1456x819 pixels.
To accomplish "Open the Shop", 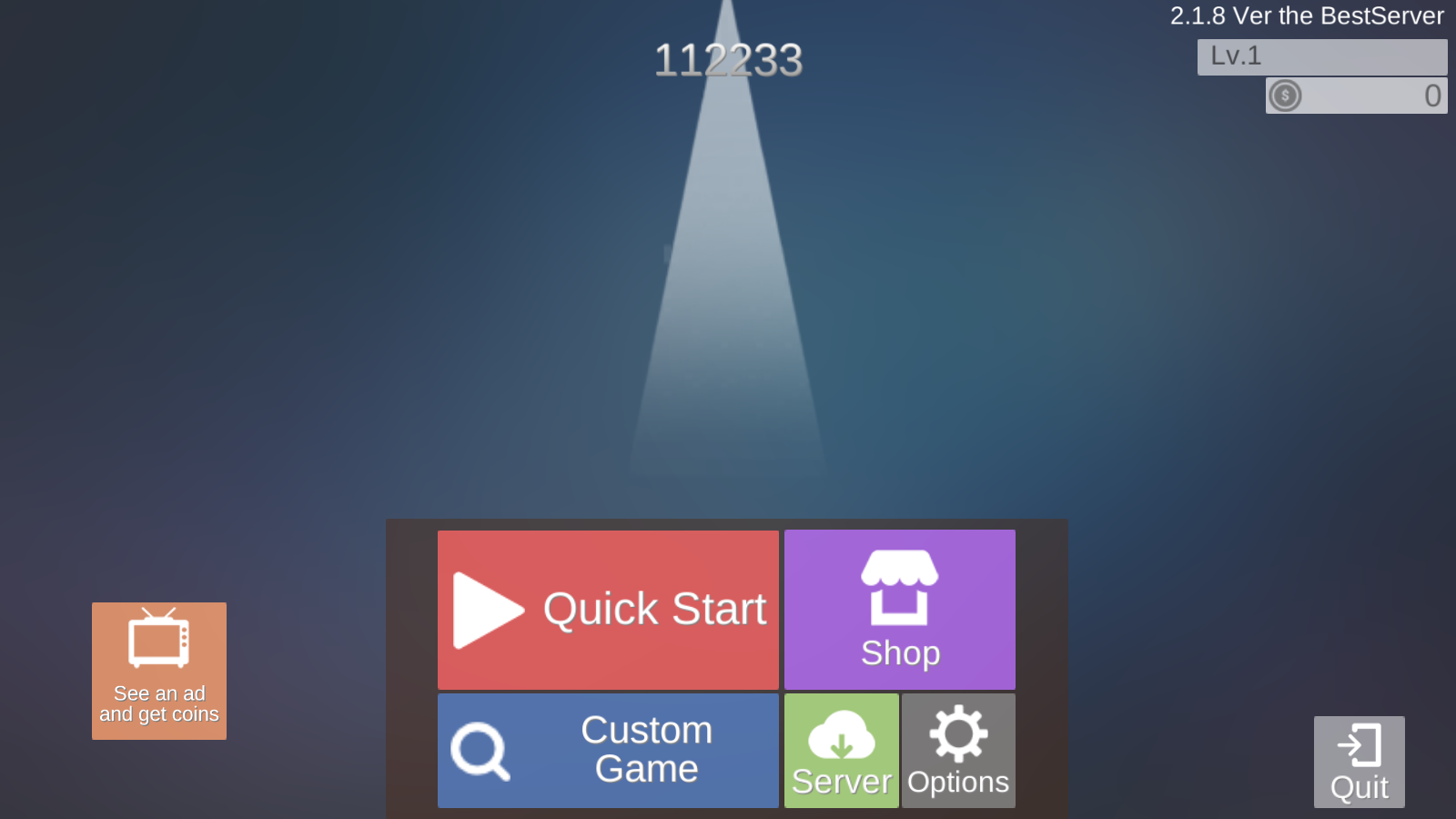I will (x=899, y=610).
